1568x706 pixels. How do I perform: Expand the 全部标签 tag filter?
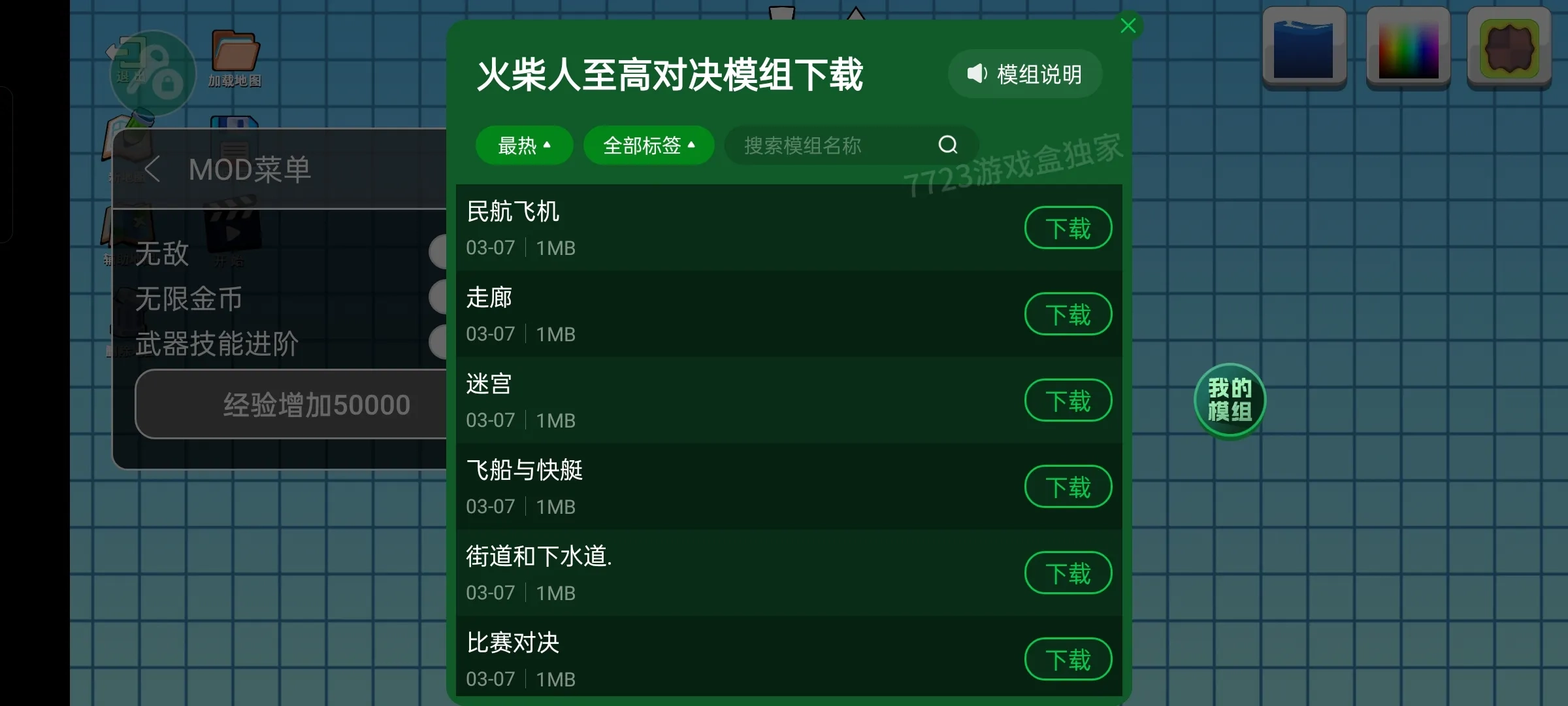648,145
